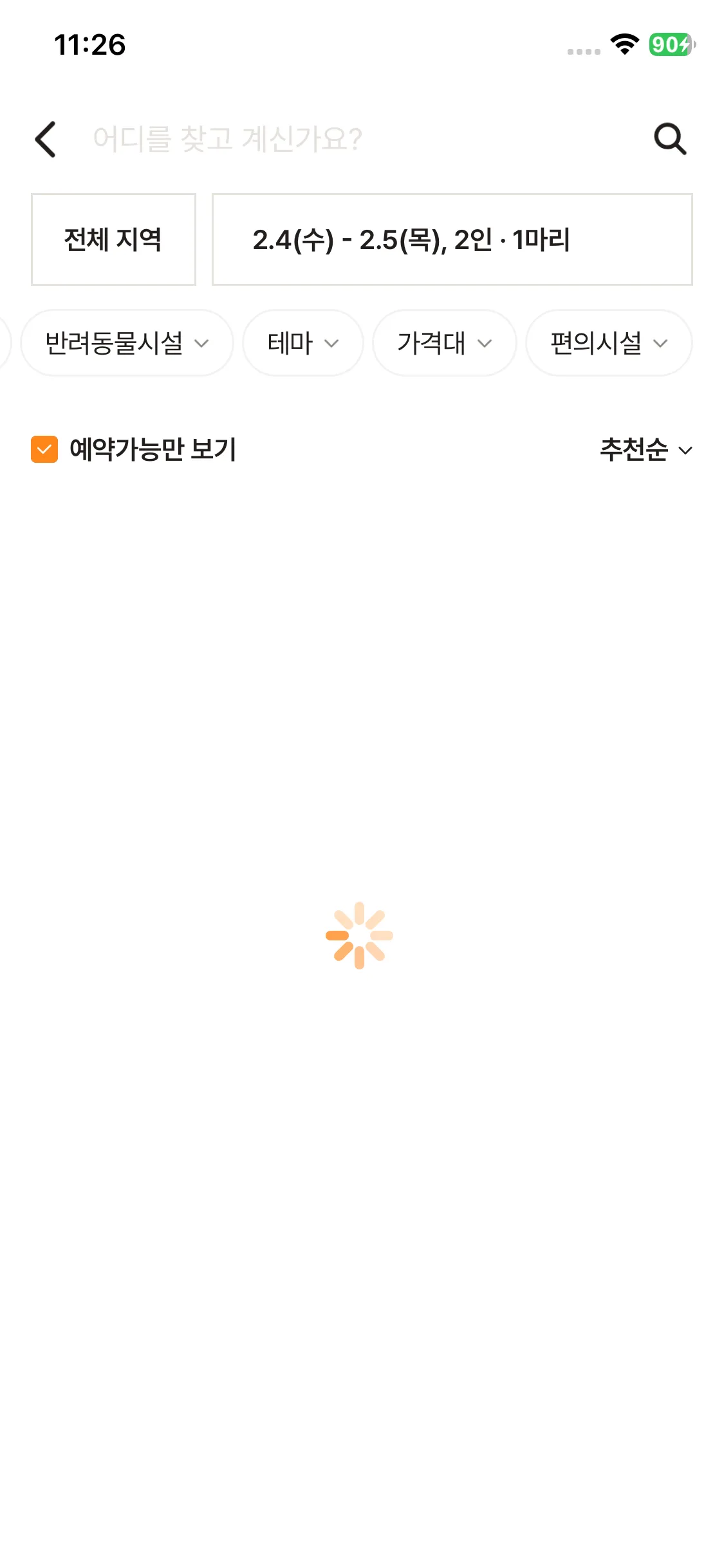
Task: Select the 가격대 price range filter
Action: tap(444, 343)
